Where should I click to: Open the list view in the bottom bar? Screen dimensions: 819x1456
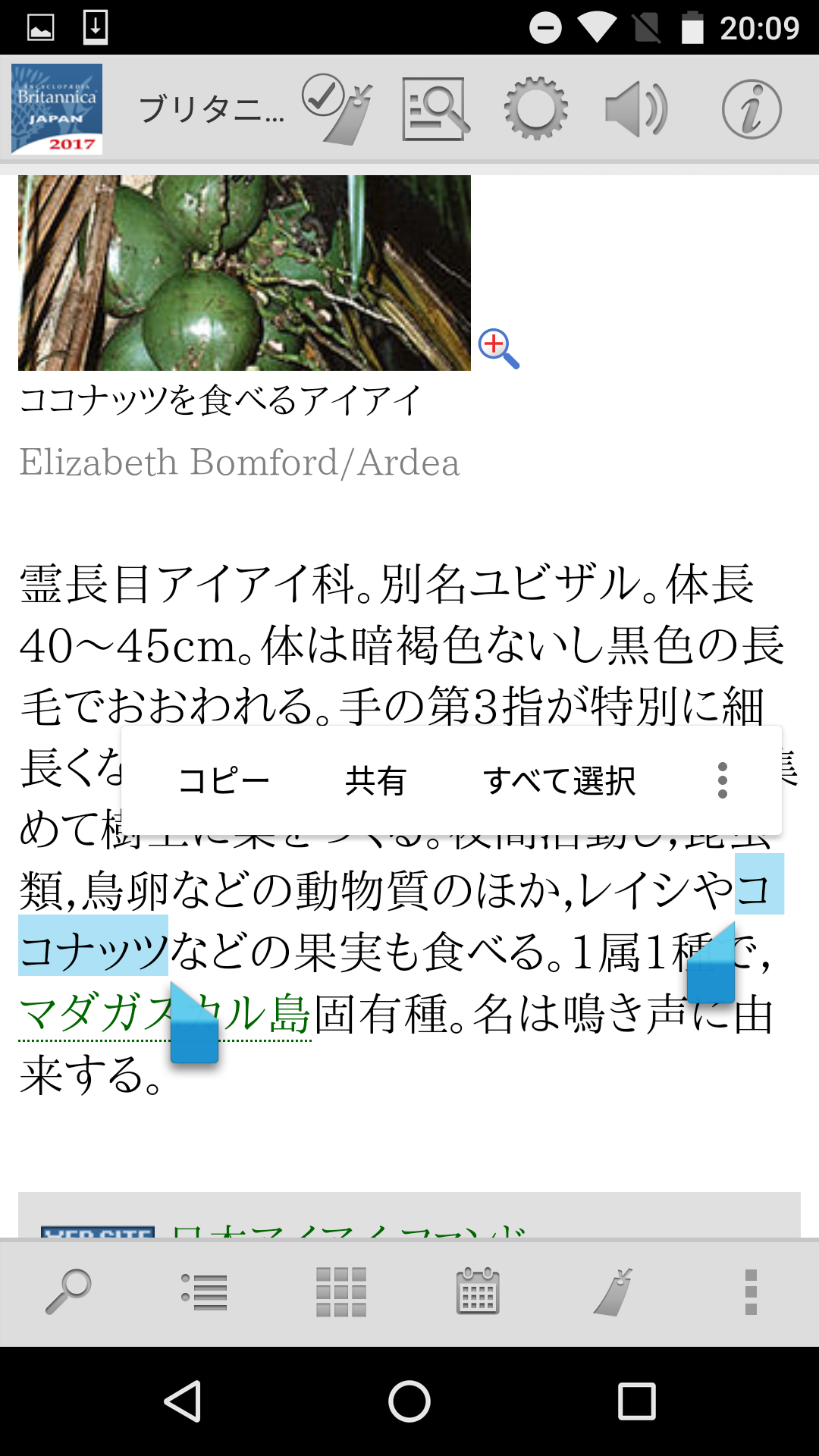pyautogui.click(x=205, y=1291)
